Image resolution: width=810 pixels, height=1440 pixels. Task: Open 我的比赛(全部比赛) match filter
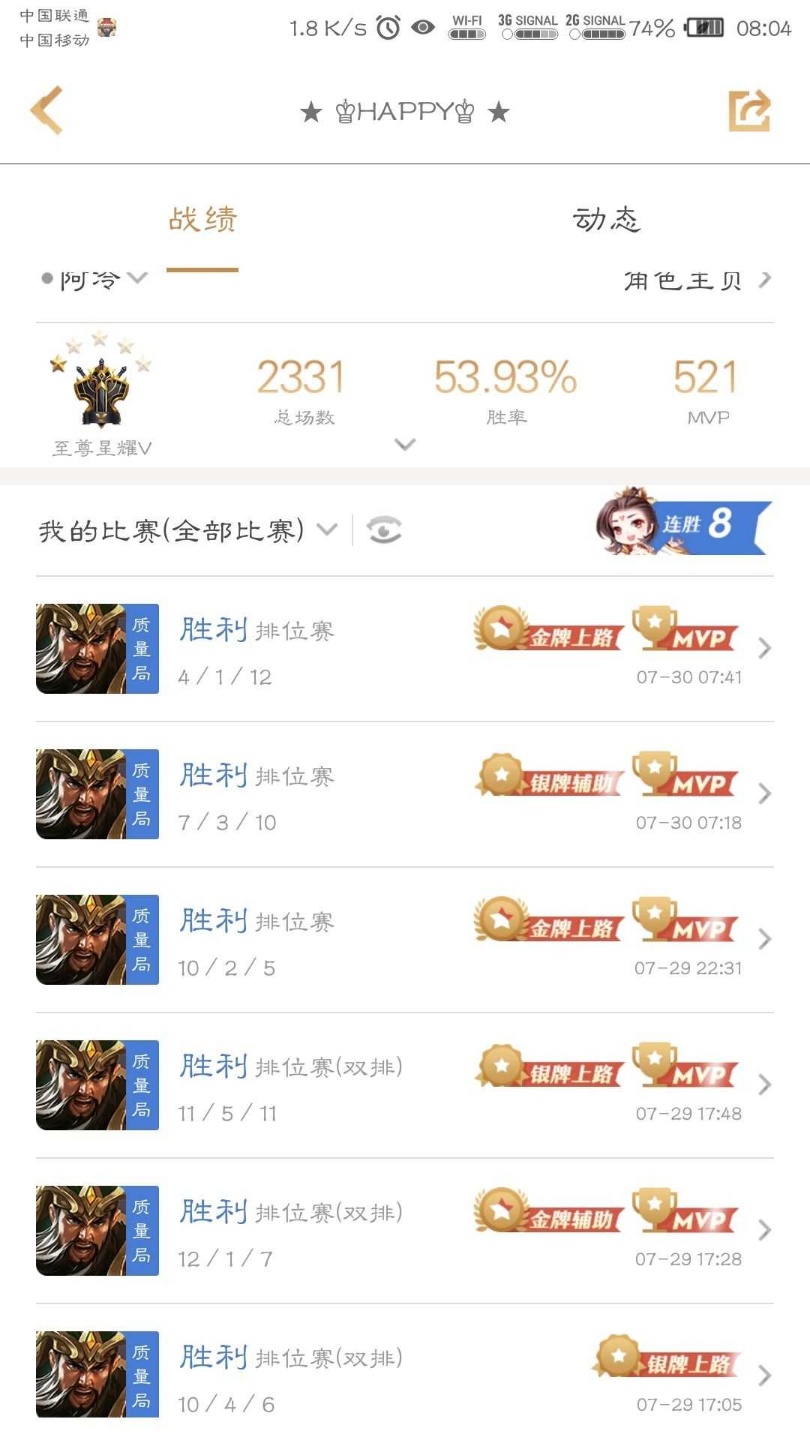click(188, 530)
